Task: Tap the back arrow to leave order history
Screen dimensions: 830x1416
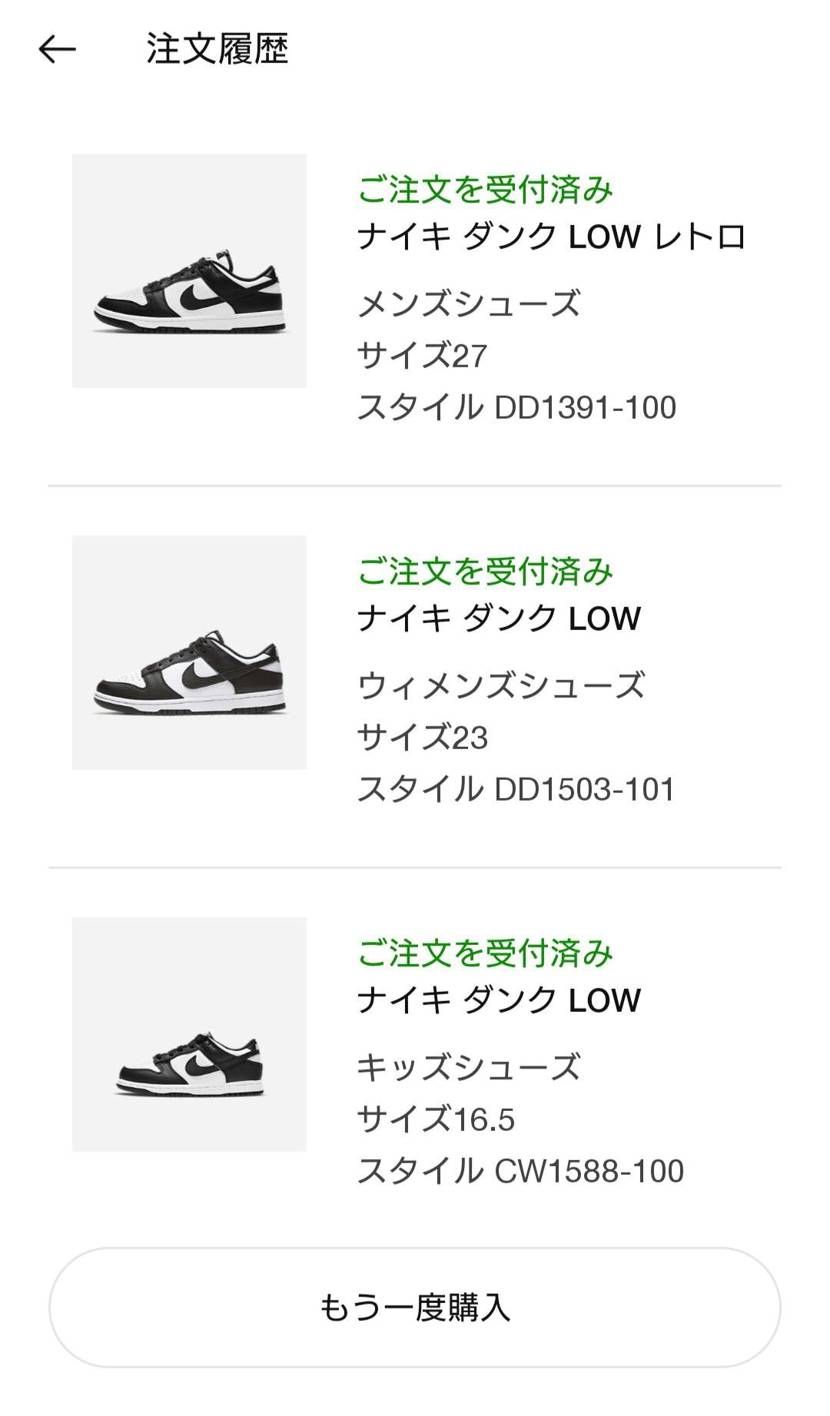Action: [x=57, y=48]
